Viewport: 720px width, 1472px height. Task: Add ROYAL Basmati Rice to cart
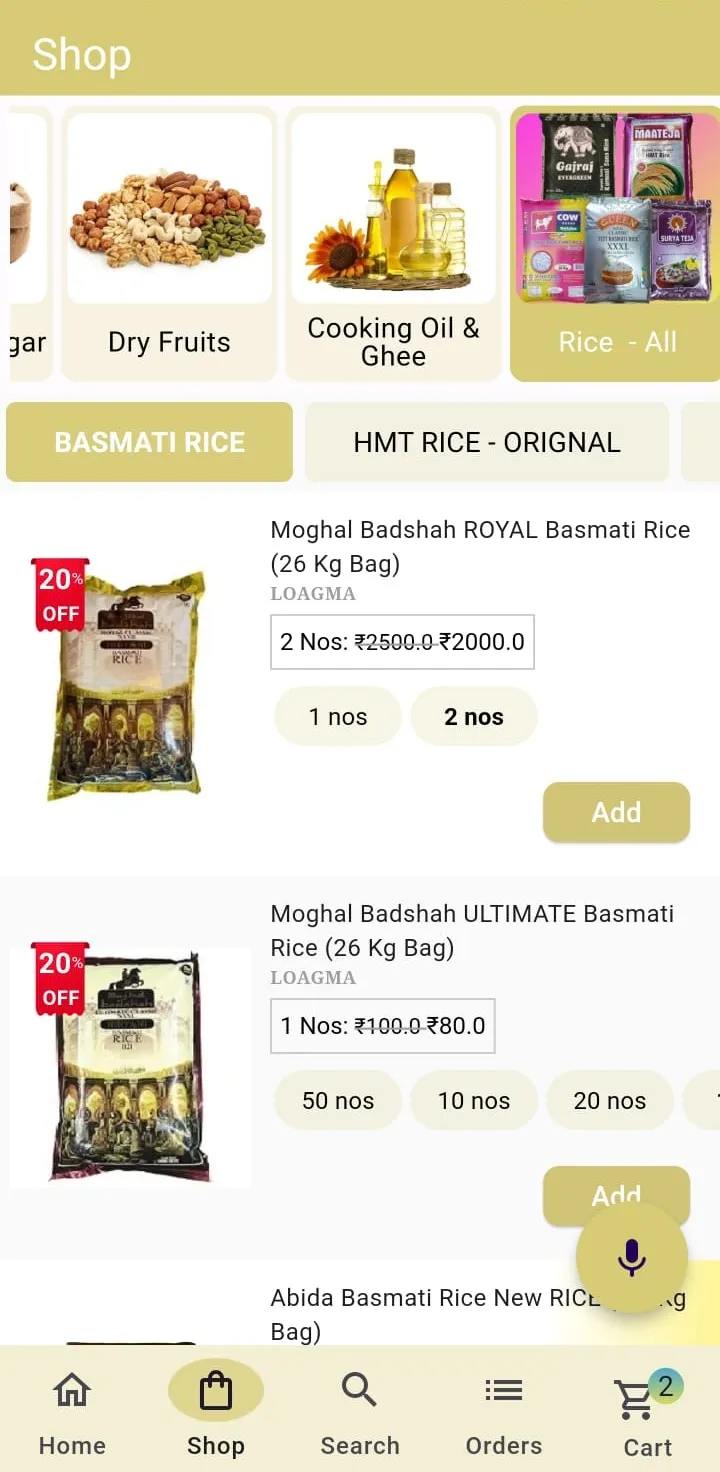click(x=616, y=812)
